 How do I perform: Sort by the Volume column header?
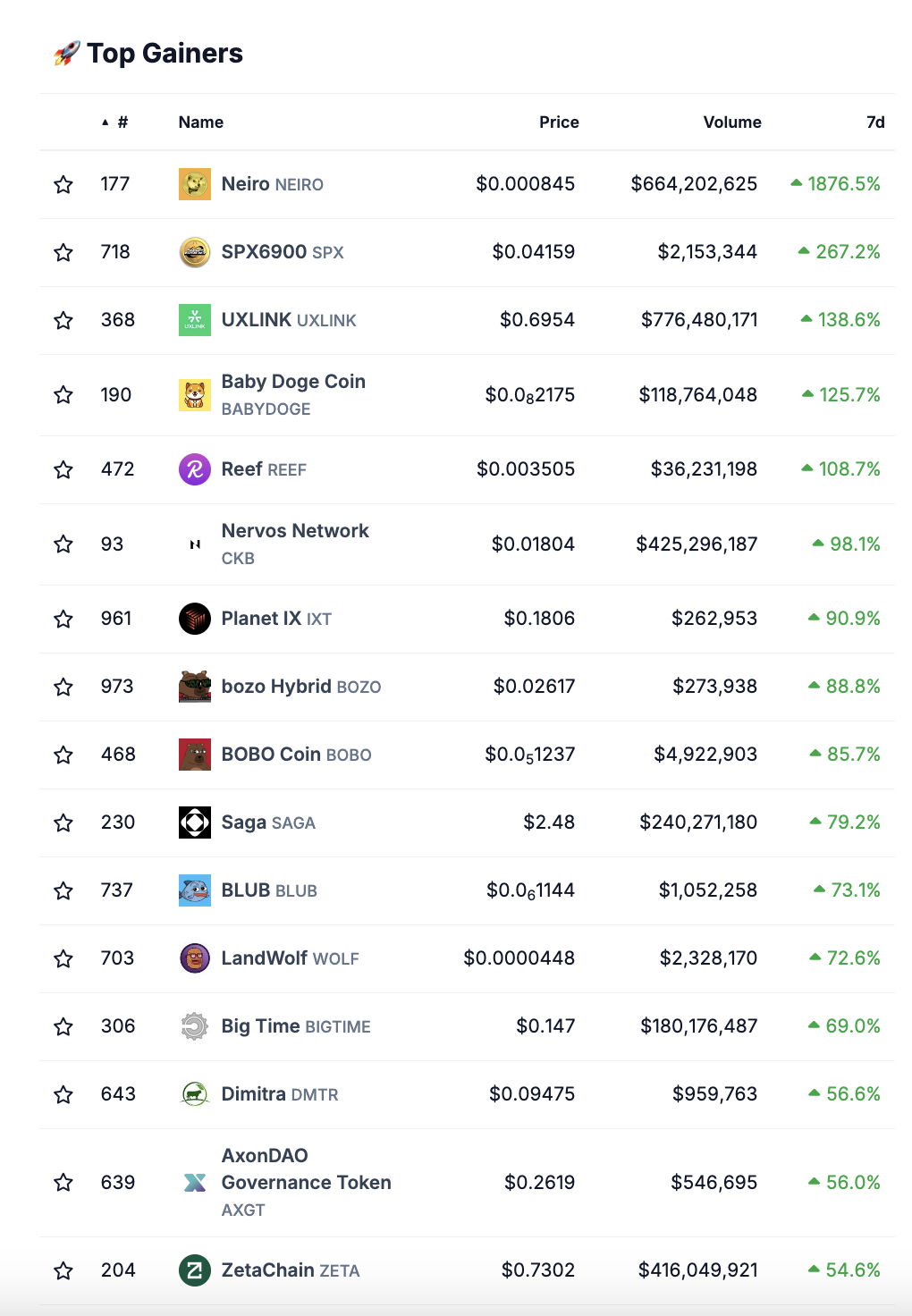pyautogui.click(x=731, y=122)
